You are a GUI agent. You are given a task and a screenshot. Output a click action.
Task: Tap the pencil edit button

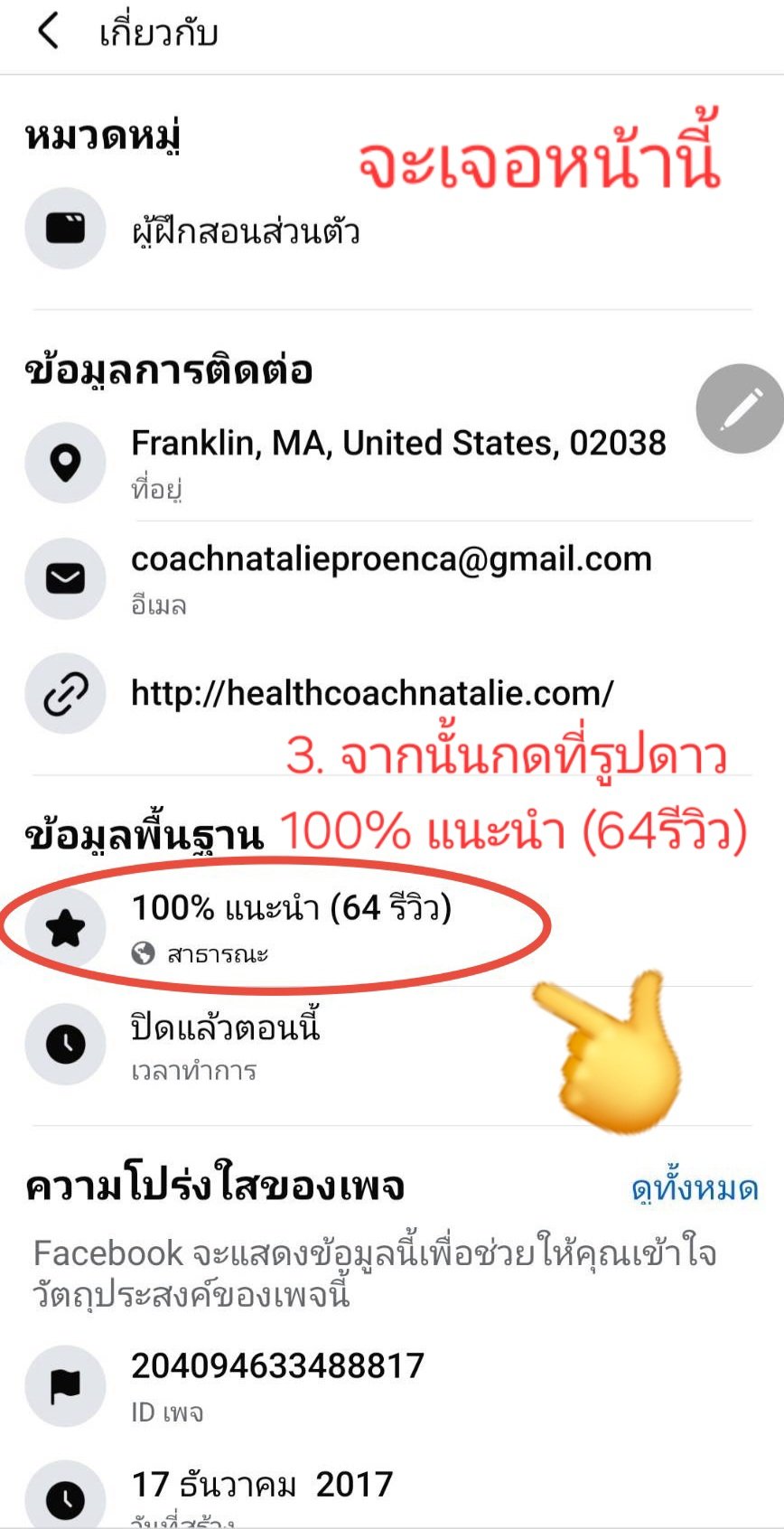[741, 408]
